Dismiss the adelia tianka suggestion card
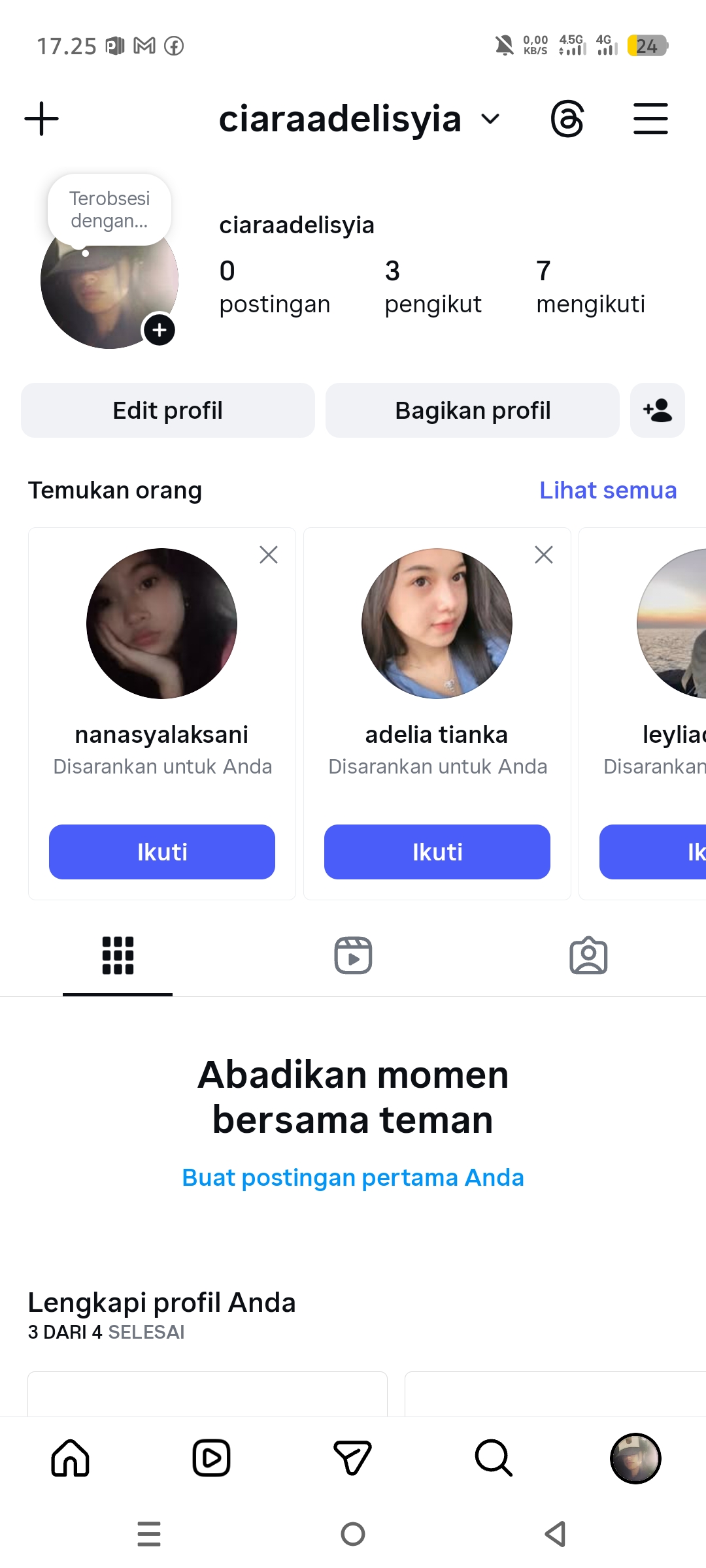Image resolution: width=706 pixels, height=1568 pixels. 544,555
